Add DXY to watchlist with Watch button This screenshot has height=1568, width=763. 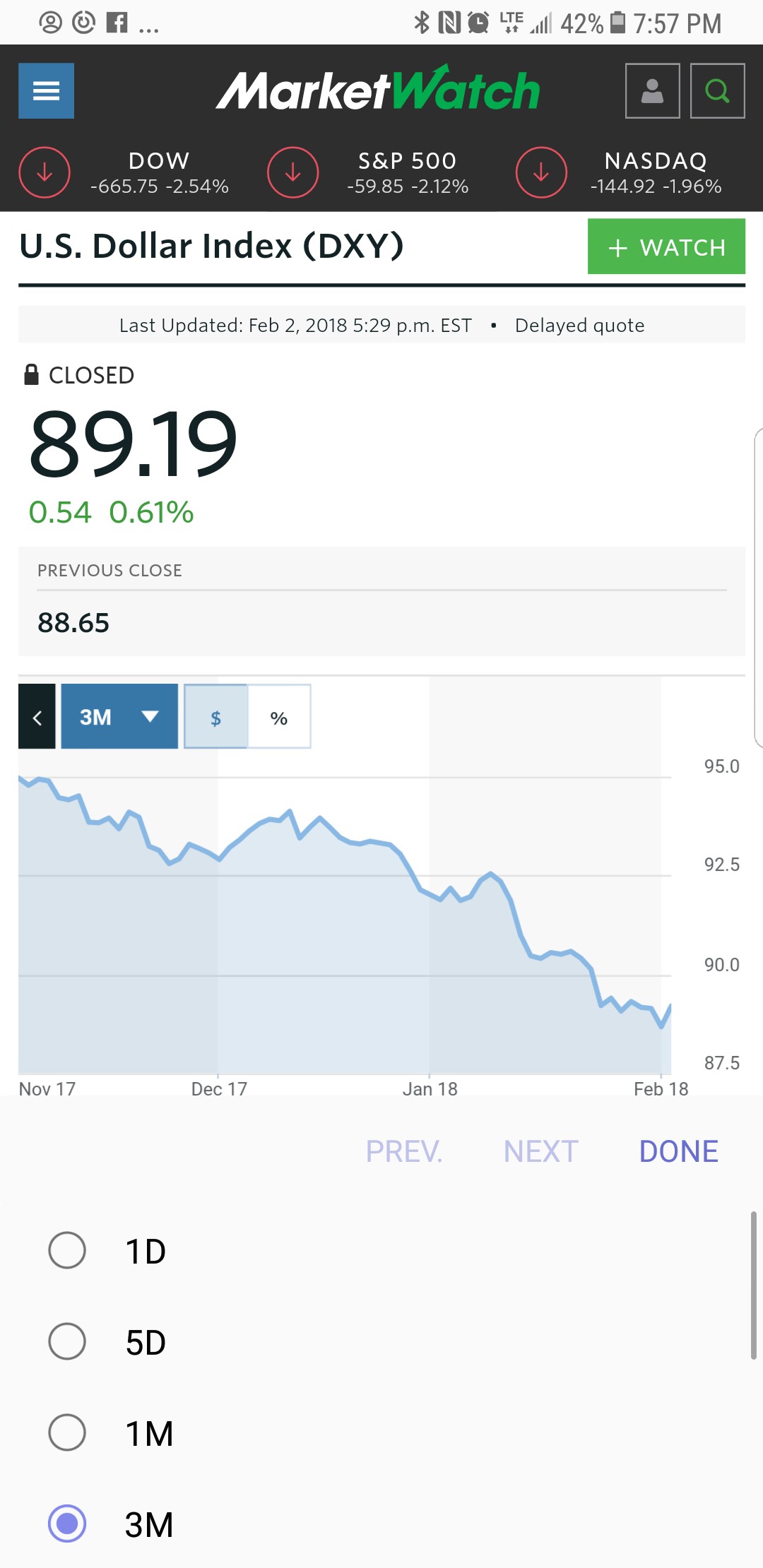pyautogui.click(x=666, y=247)
